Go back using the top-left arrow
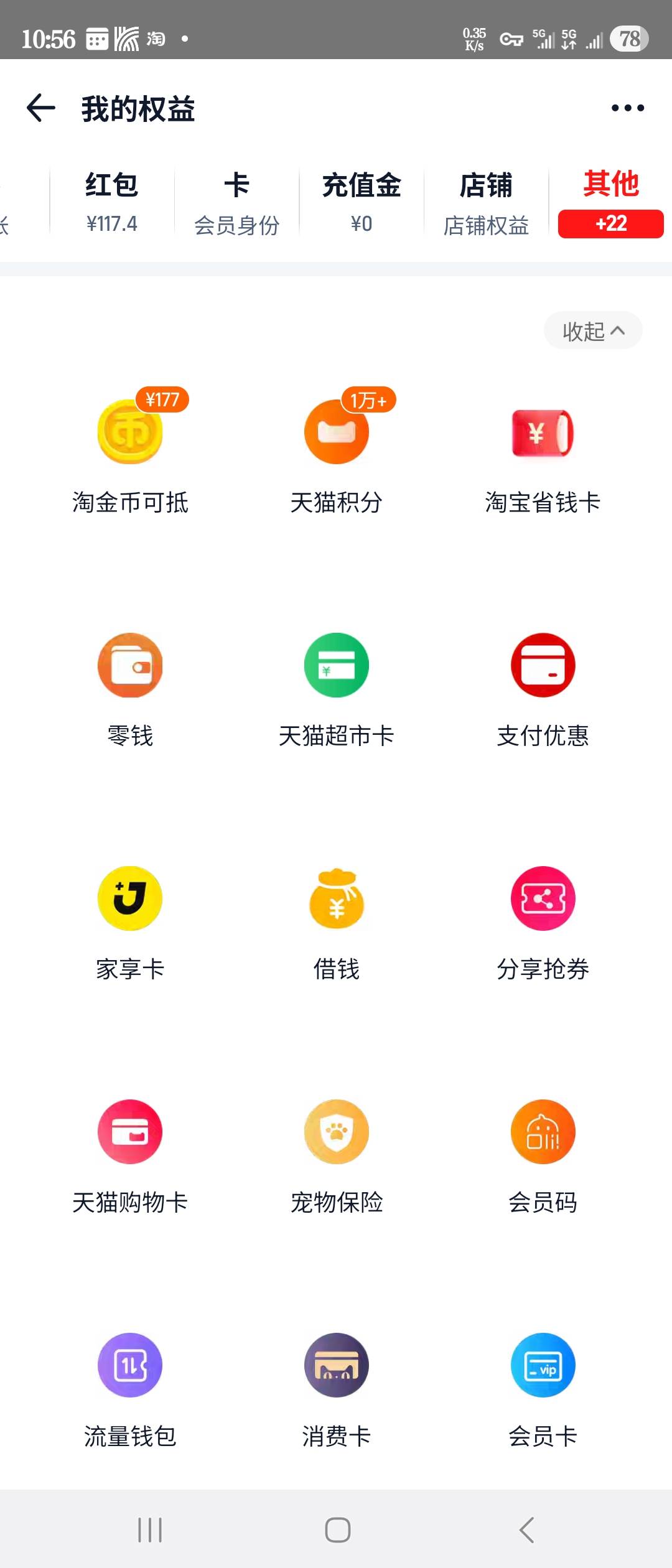The width and height of the screenshot is (672, 1568). 41,108
